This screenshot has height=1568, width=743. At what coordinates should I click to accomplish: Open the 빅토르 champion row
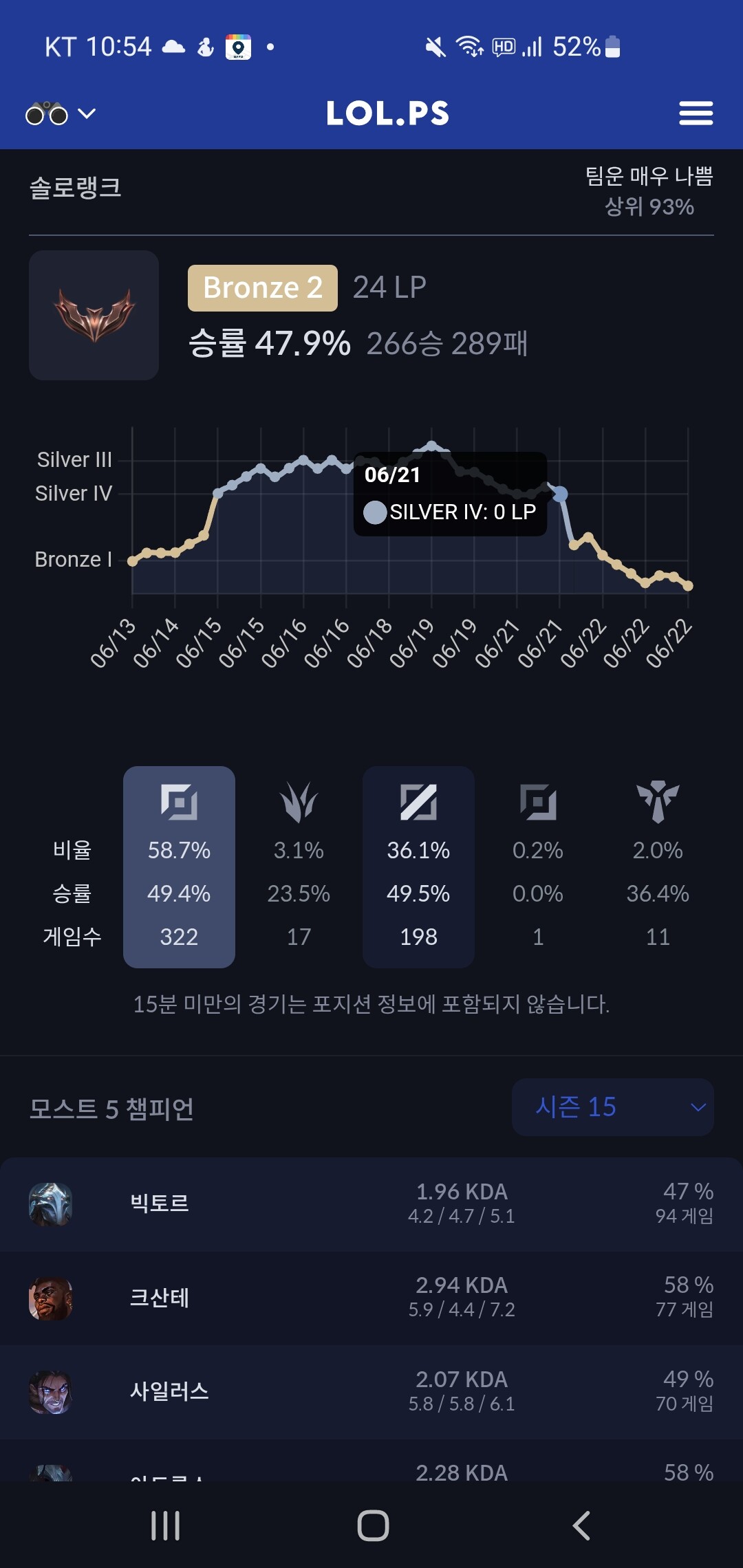tap(371, 1204)
